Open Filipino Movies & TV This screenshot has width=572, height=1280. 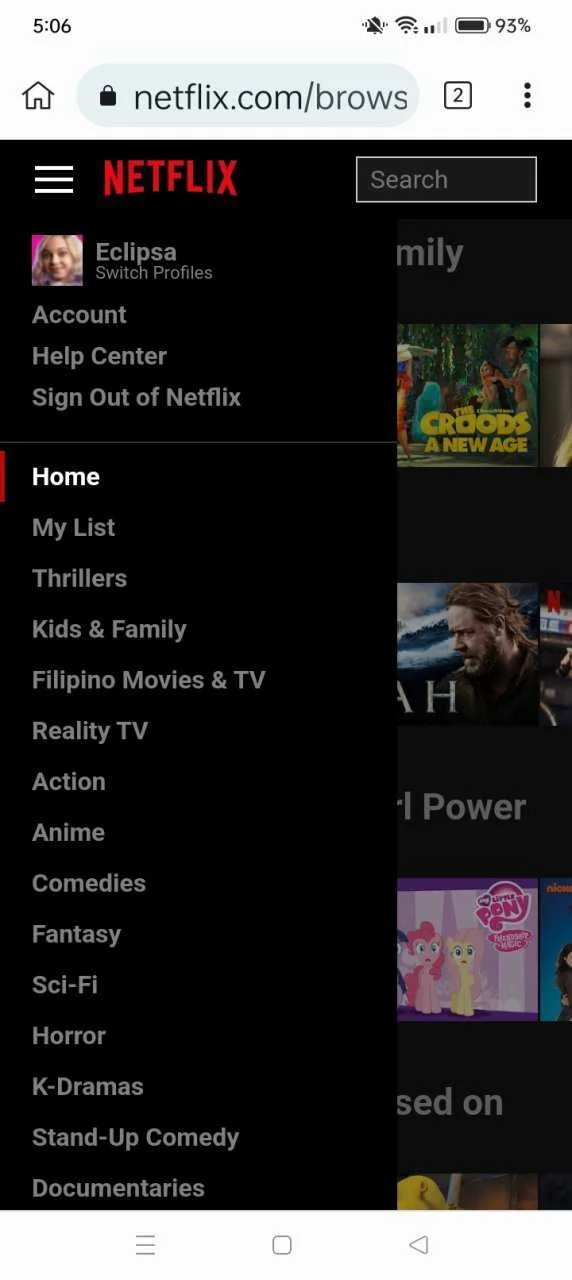click(x=148, y=680)
